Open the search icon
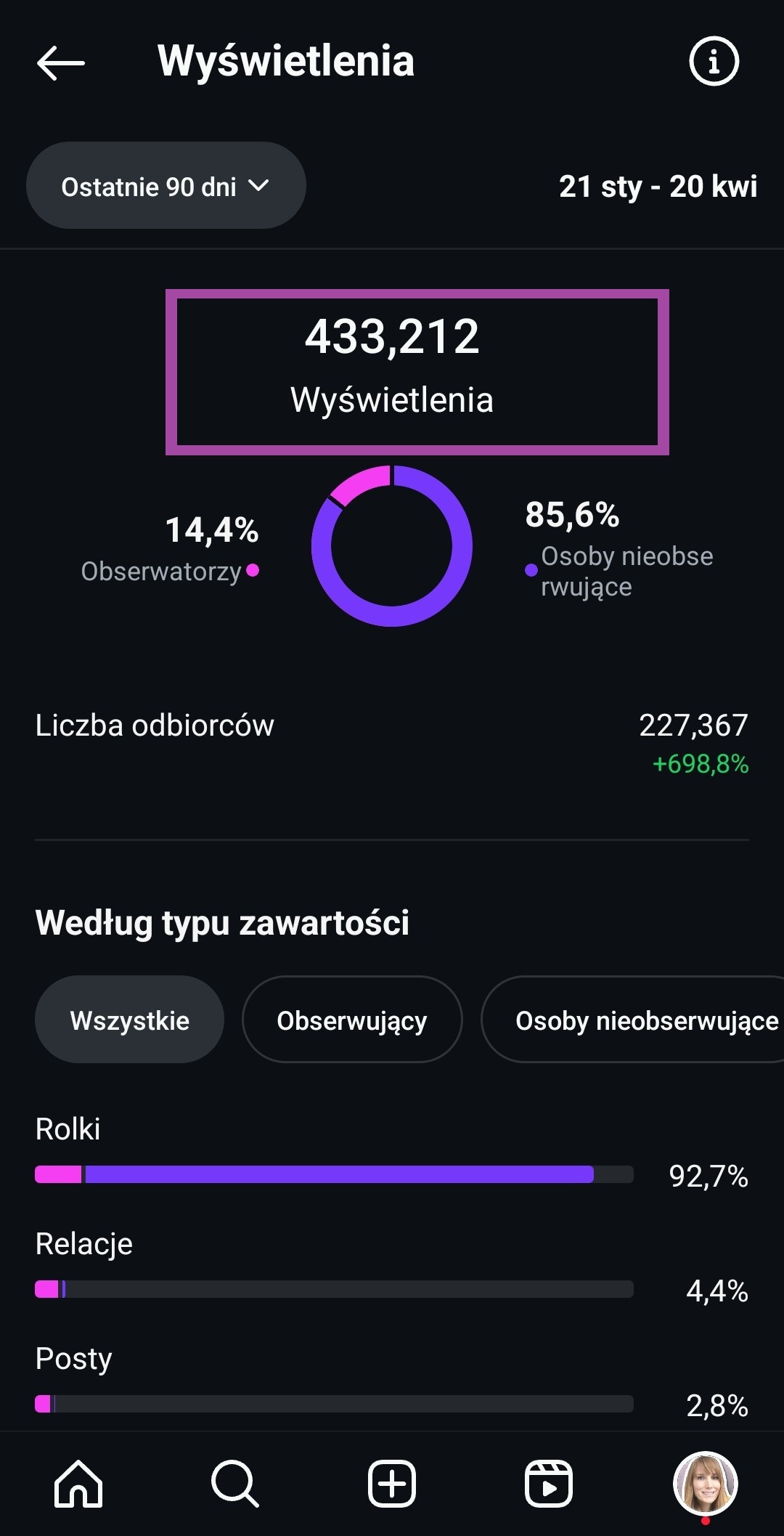The width and height of the screenshot is (784, 1536). (235, 1485)
